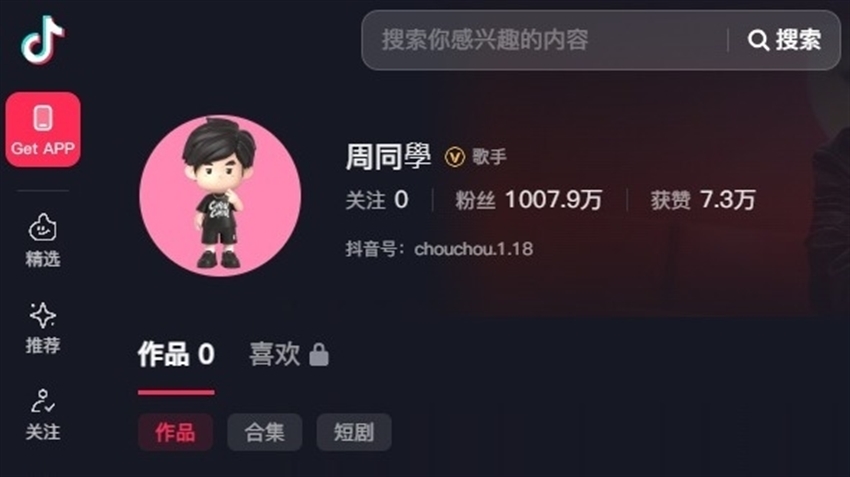This screenshot has height=477, width=850.
Task: Select the 短剧 filter chip
Action: pyautogui.click(x=354, y=432)
